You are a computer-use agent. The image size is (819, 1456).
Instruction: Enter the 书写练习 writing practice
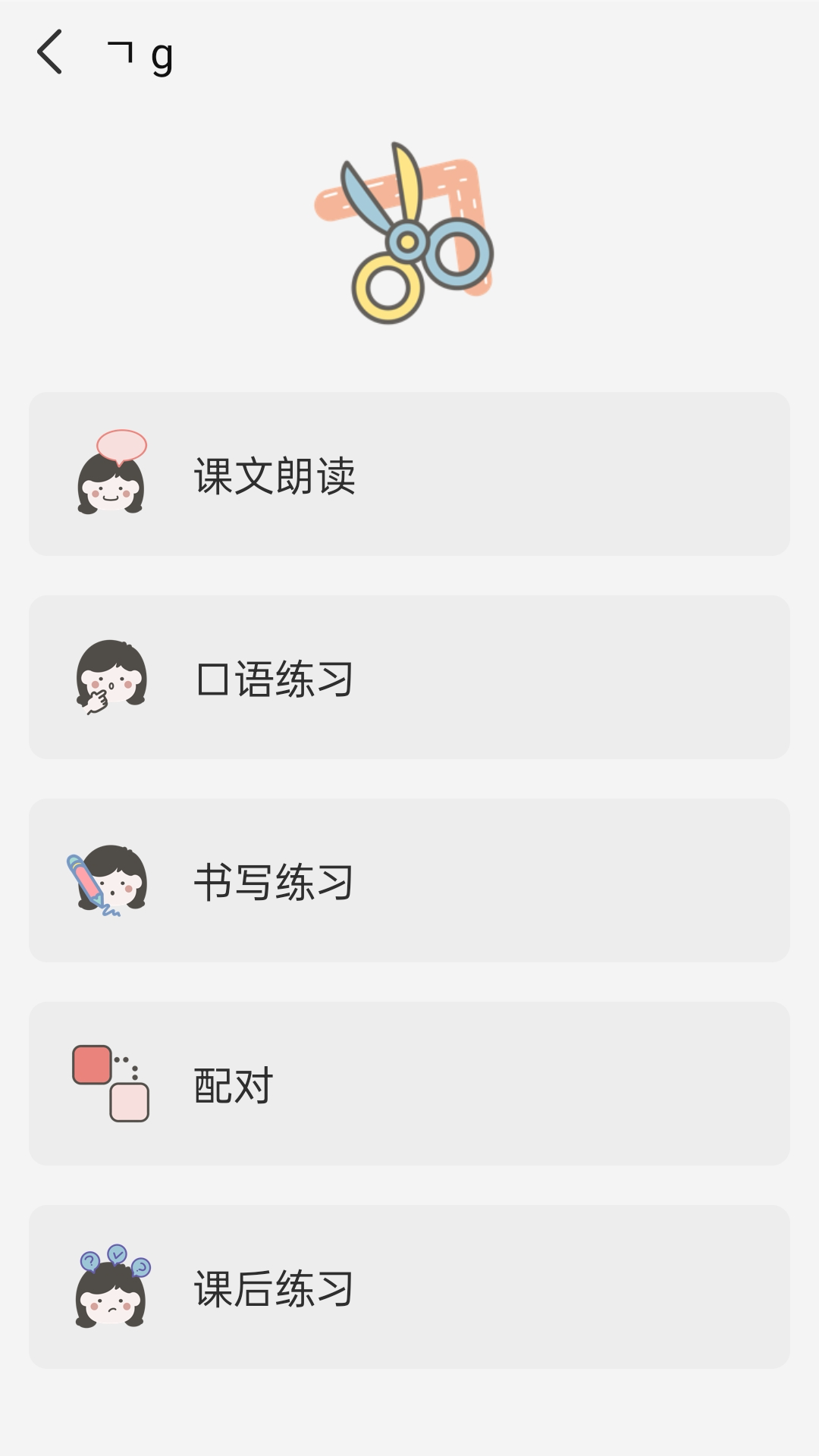pos(409,880)
